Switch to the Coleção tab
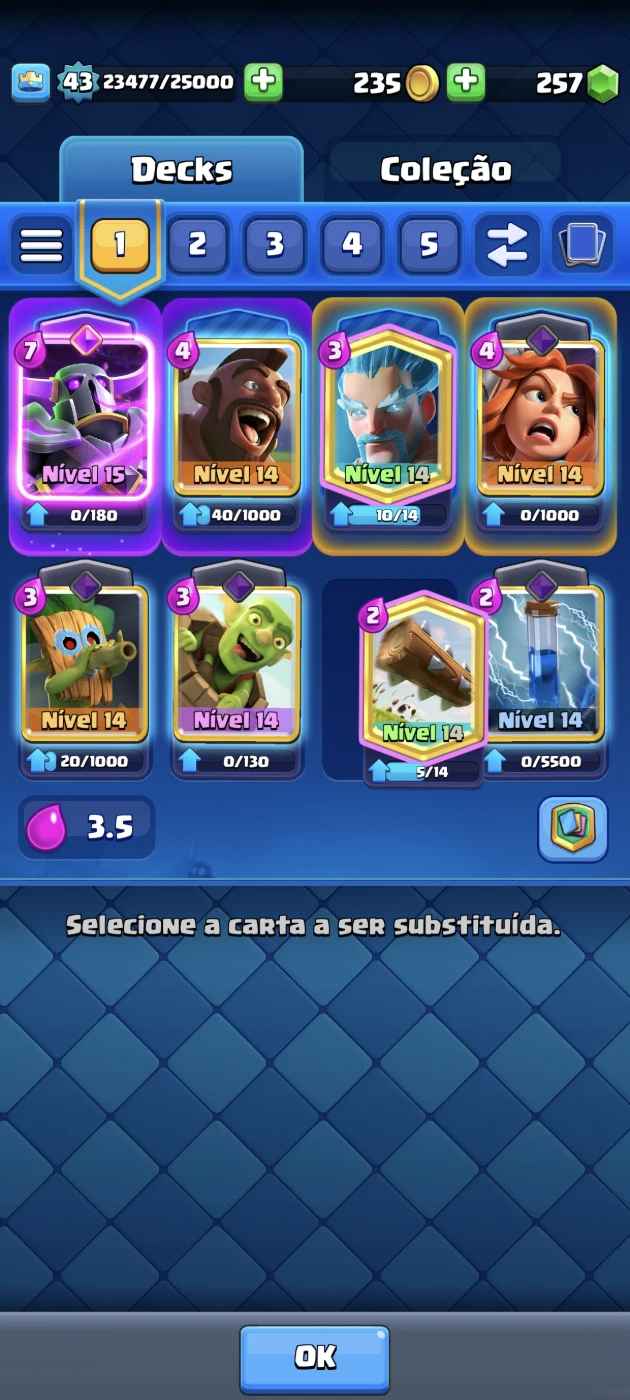 [445, 170]
